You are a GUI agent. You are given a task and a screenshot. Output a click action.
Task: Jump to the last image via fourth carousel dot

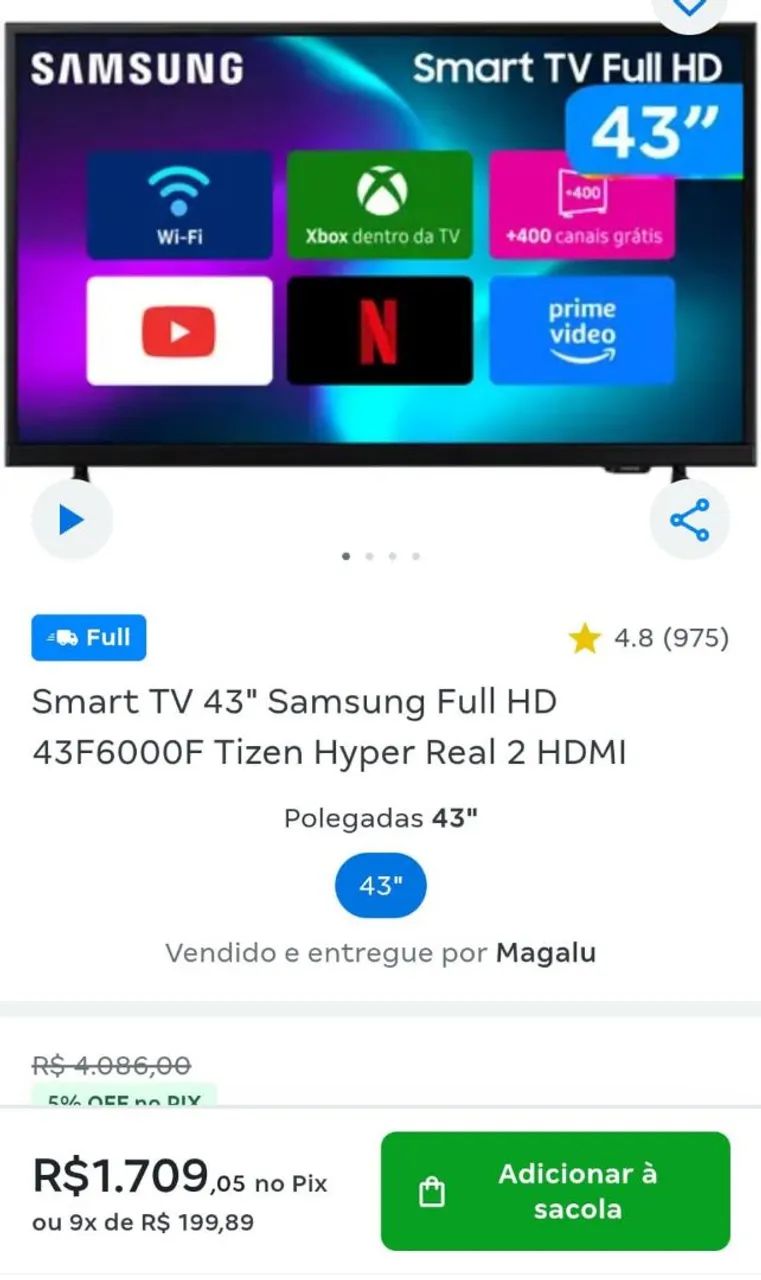tap(416, 557)
